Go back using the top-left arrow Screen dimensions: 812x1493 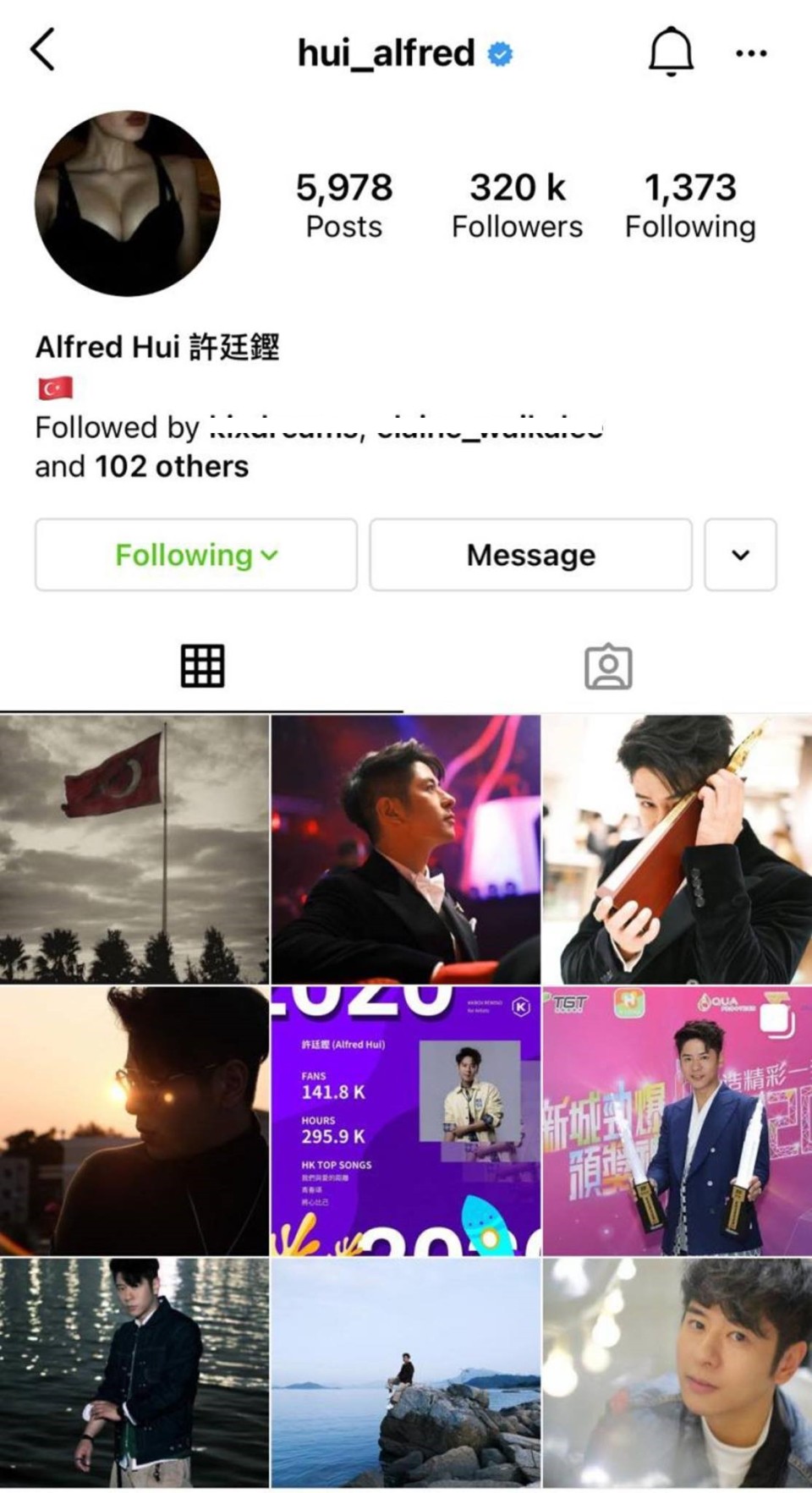coord(43,50)
